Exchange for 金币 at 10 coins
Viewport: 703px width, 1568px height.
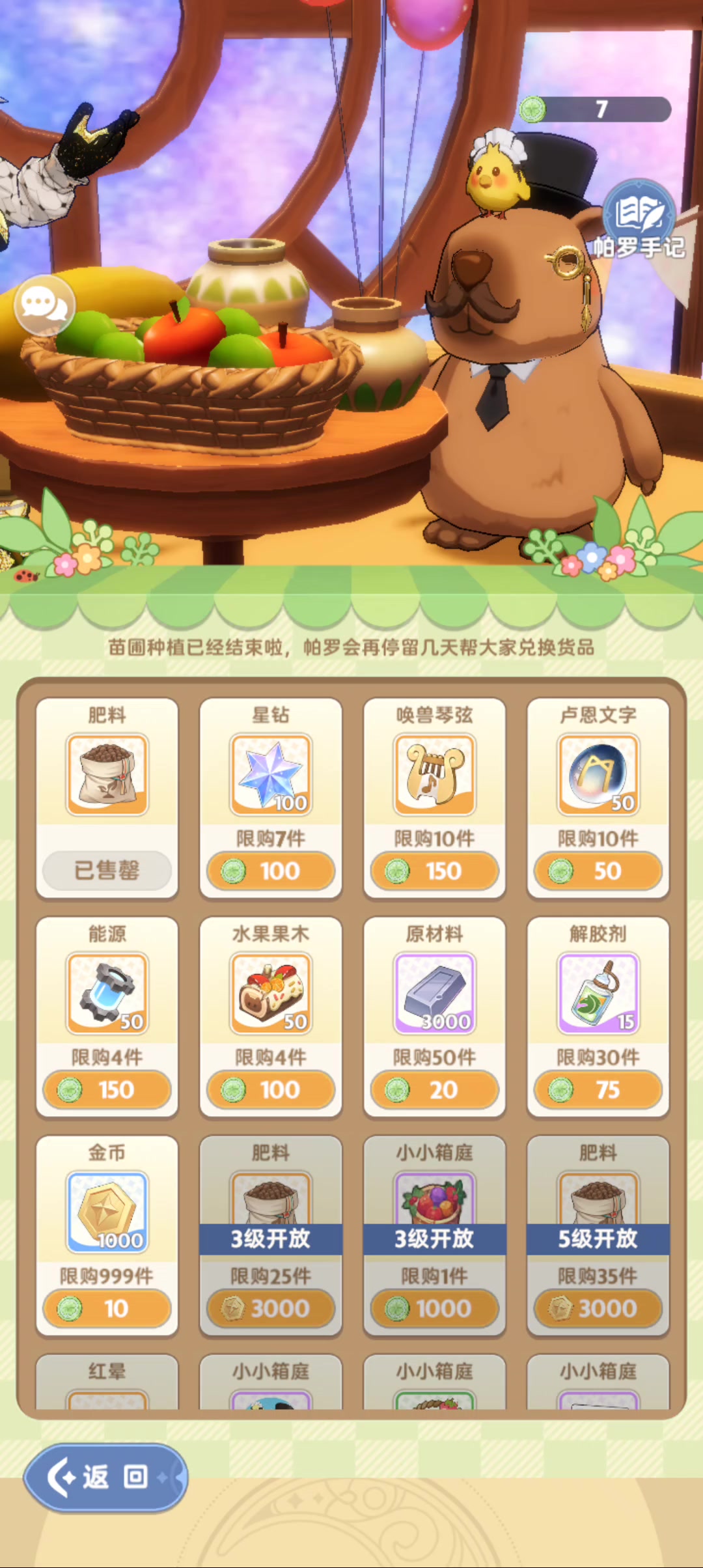click(107, 1308)
